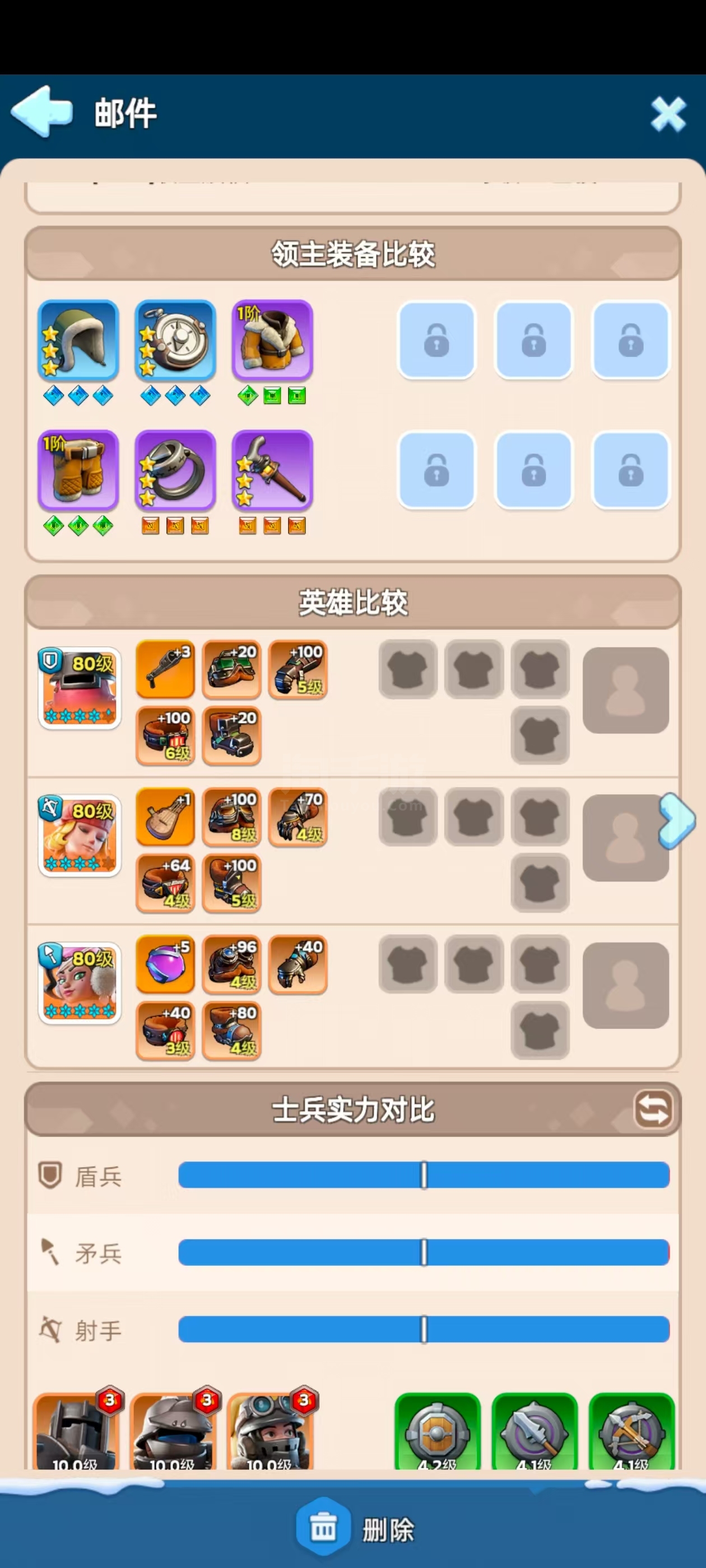Close the mail window with X
The width and height of the screenshot is (706, 1568).
tap(668, 113)
